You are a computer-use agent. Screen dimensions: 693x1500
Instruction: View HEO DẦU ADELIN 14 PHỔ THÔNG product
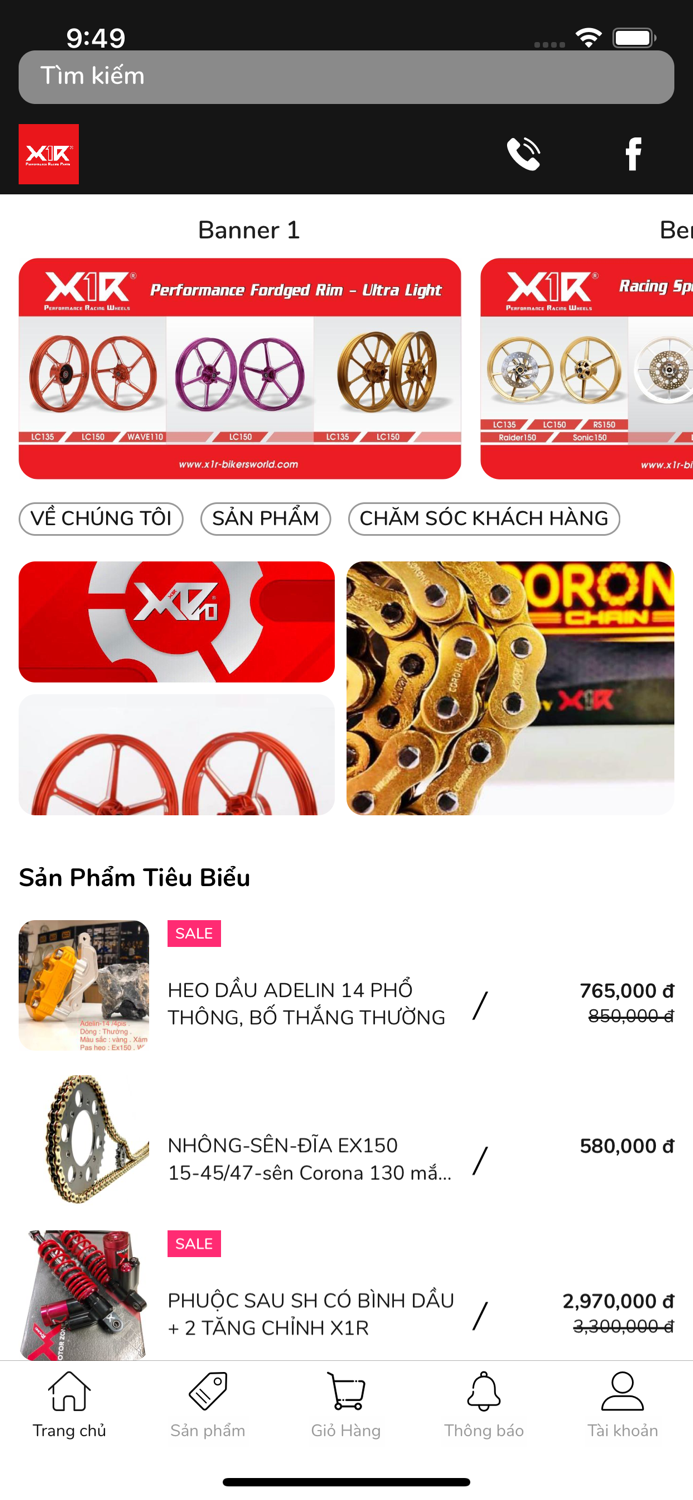point(346,985)
